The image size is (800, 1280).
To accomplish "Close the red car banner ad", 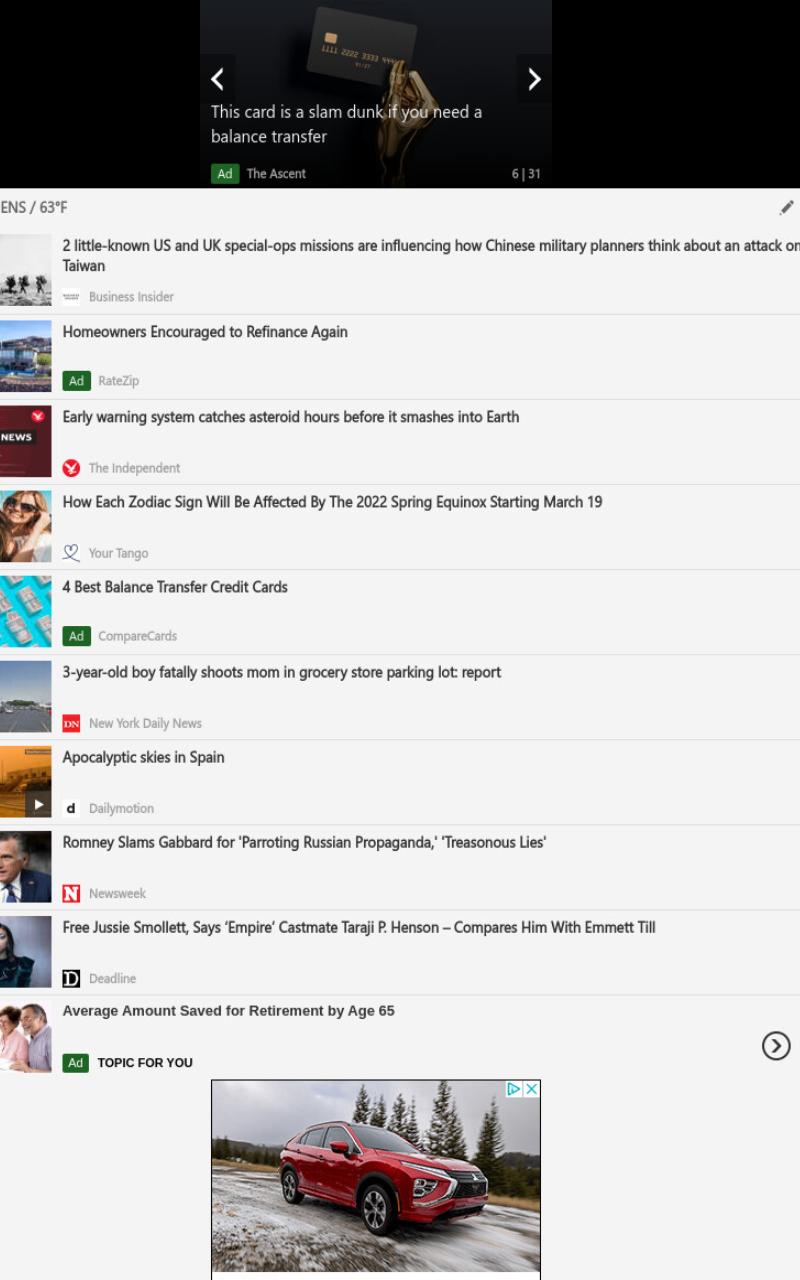I will point(532,1089).
